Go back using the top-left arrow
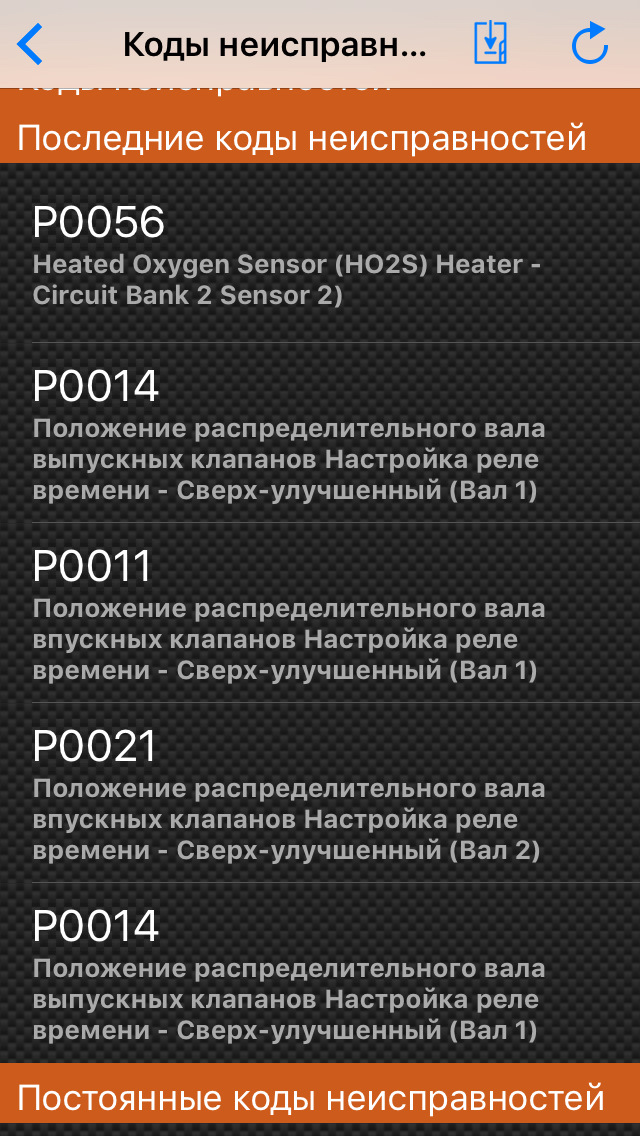The image size is (640, 1136). (31, 45)
